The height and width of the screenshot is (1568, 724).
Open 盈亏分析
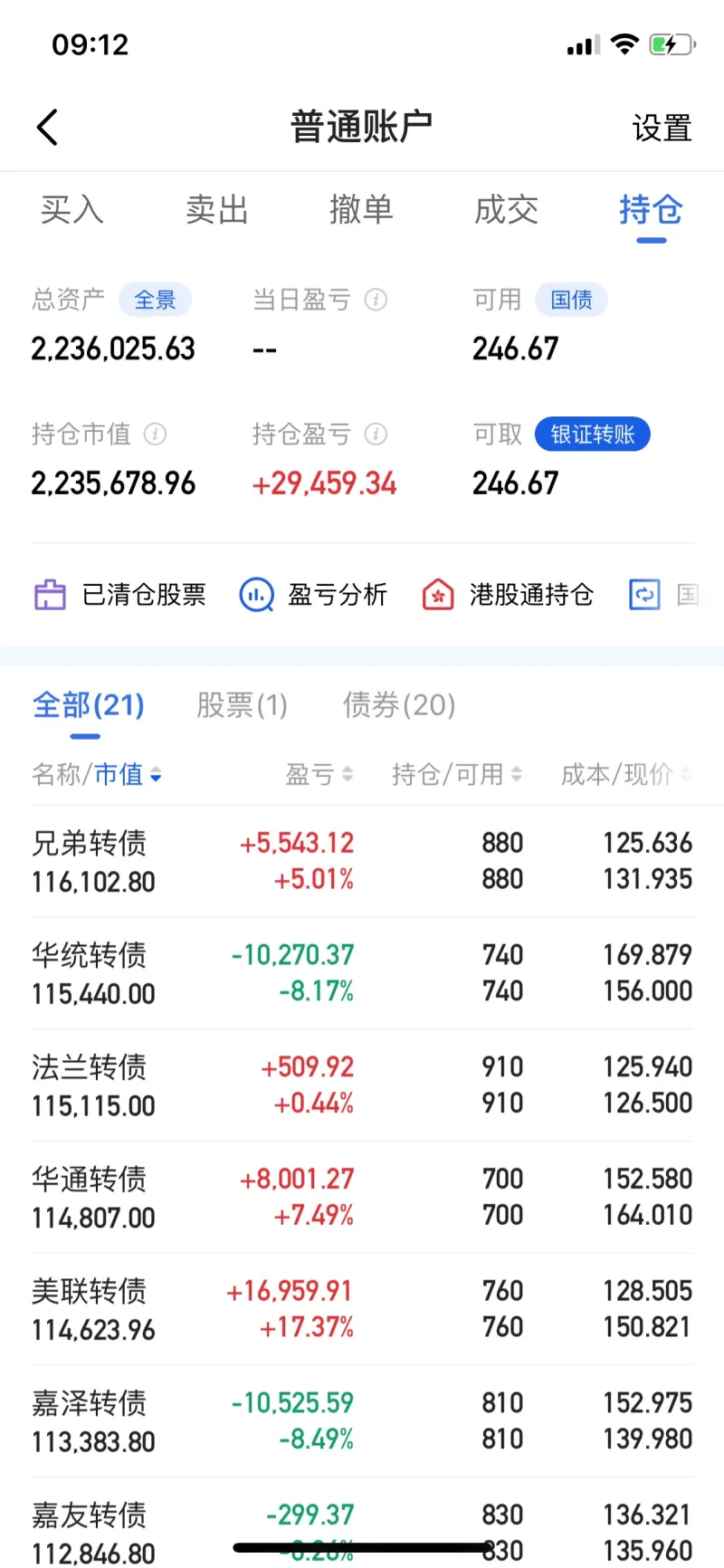(313, 595)
